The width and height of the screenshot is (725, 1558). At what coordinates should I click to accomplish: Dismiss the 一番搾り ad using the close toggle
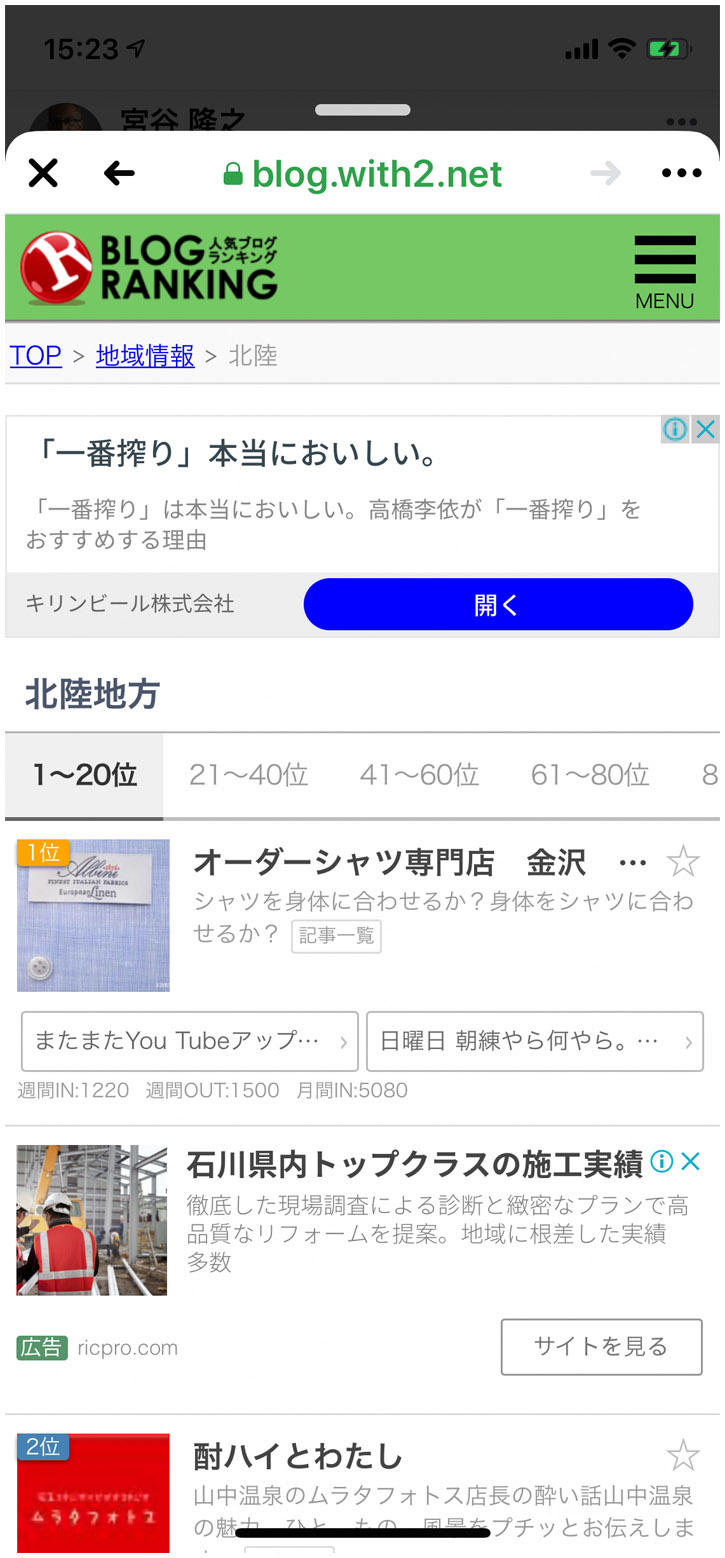click(x=706, y=429)
